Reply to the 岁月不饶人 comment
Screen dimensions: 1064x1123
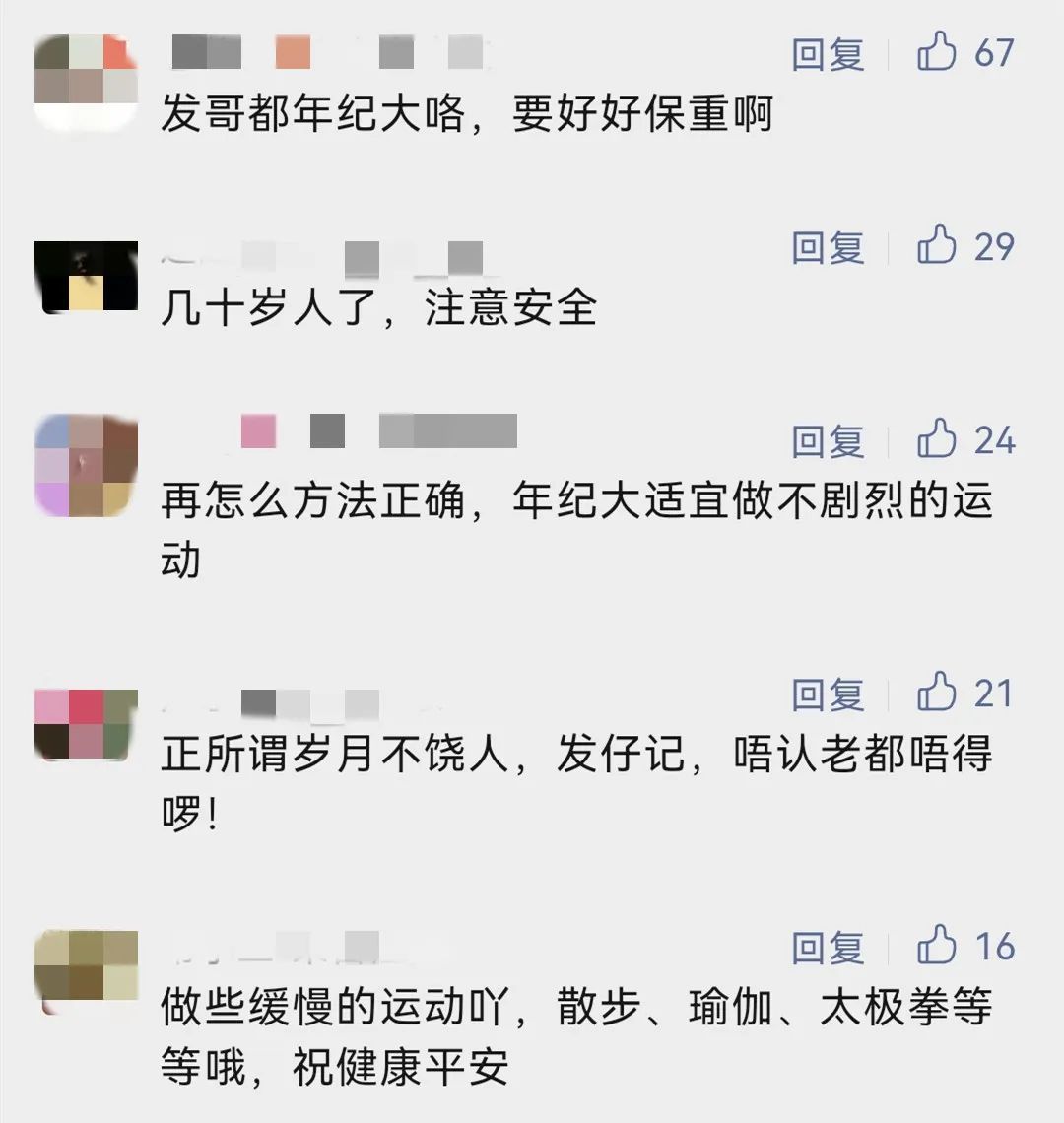[x=828, y=694]
